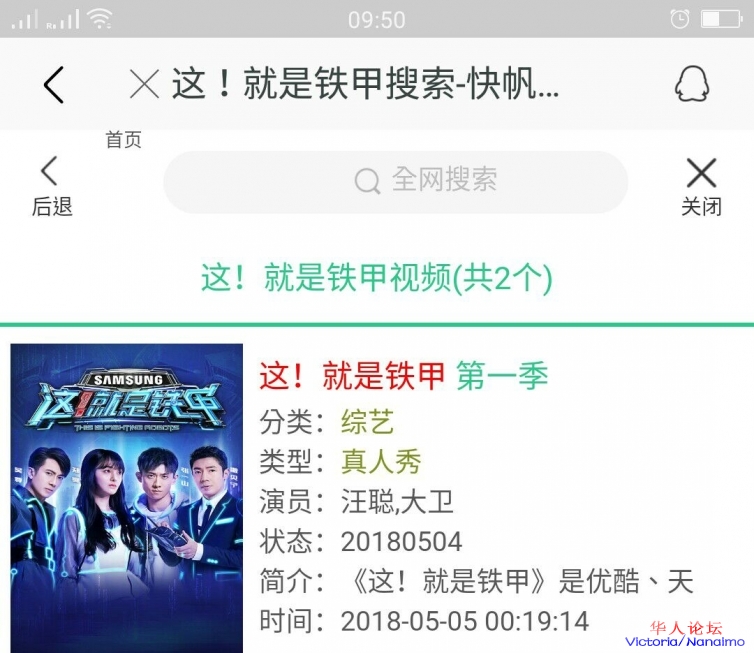The width and height of the screenshot is (754, 653).
Task: Open the 首页 home link
Action: point(123,140)
